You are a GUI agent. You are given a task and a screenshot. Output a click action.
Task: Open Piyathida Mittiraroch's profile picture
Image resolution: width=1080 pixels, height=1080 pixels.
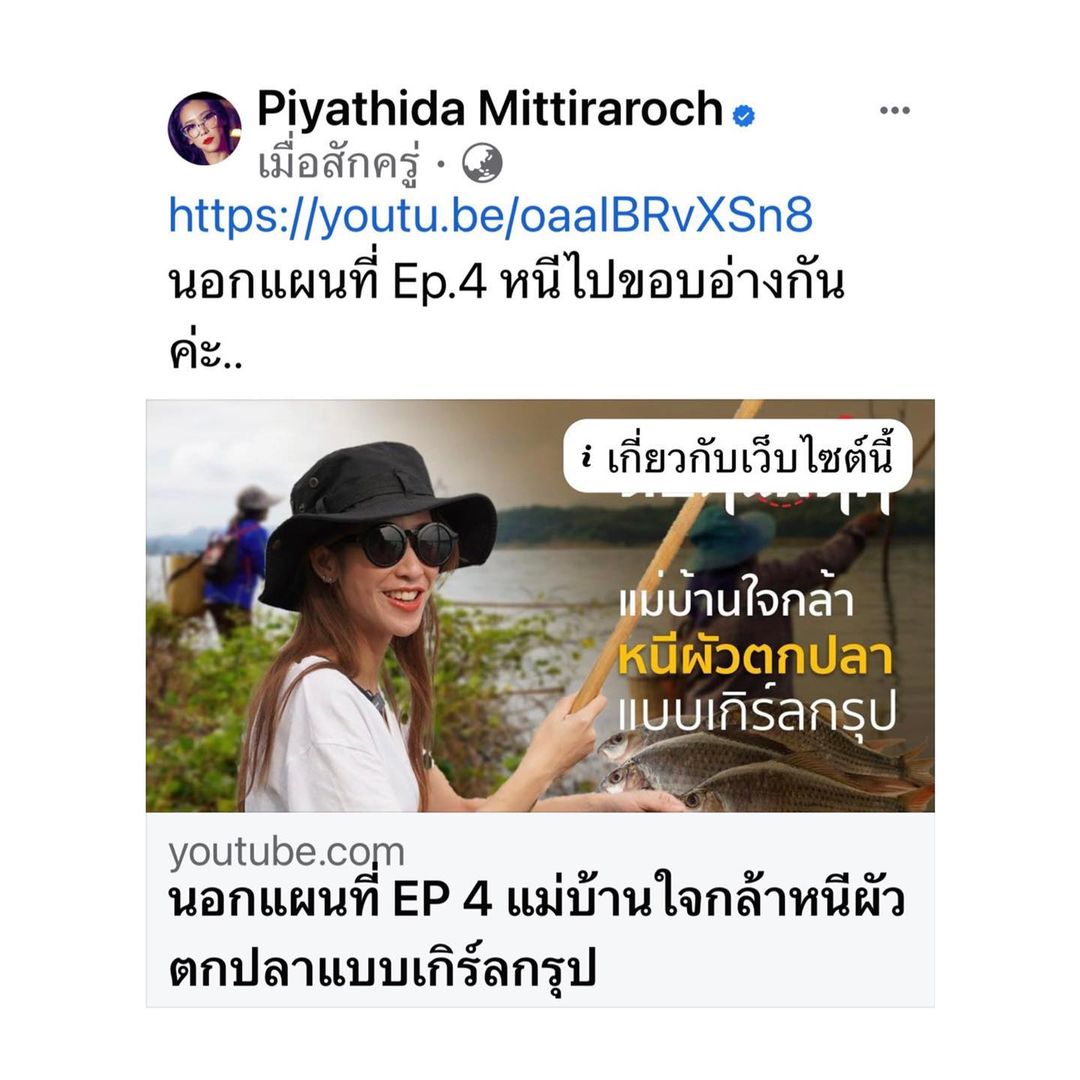[x=204, y=128]
